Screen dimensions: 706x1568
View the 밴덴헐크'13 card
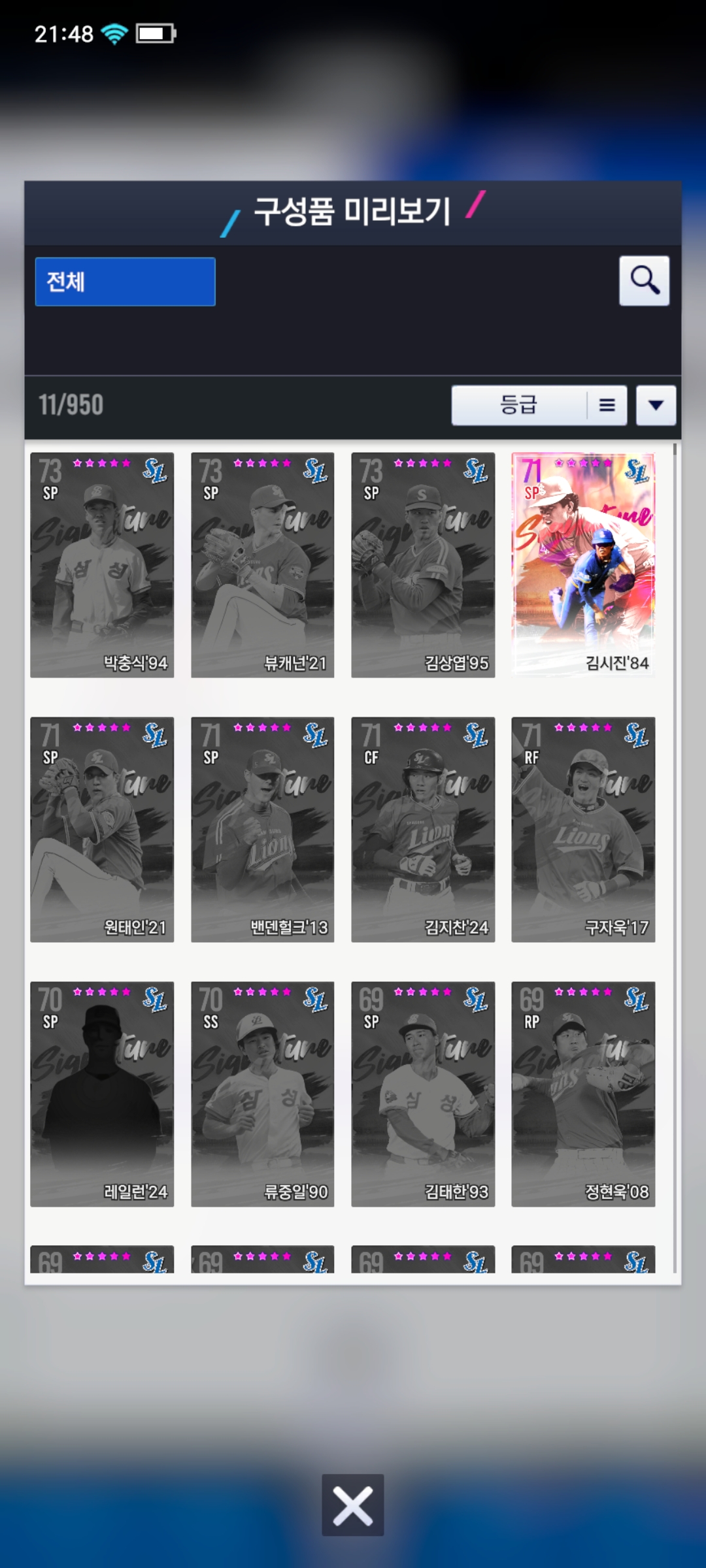(x=262, y=830)
